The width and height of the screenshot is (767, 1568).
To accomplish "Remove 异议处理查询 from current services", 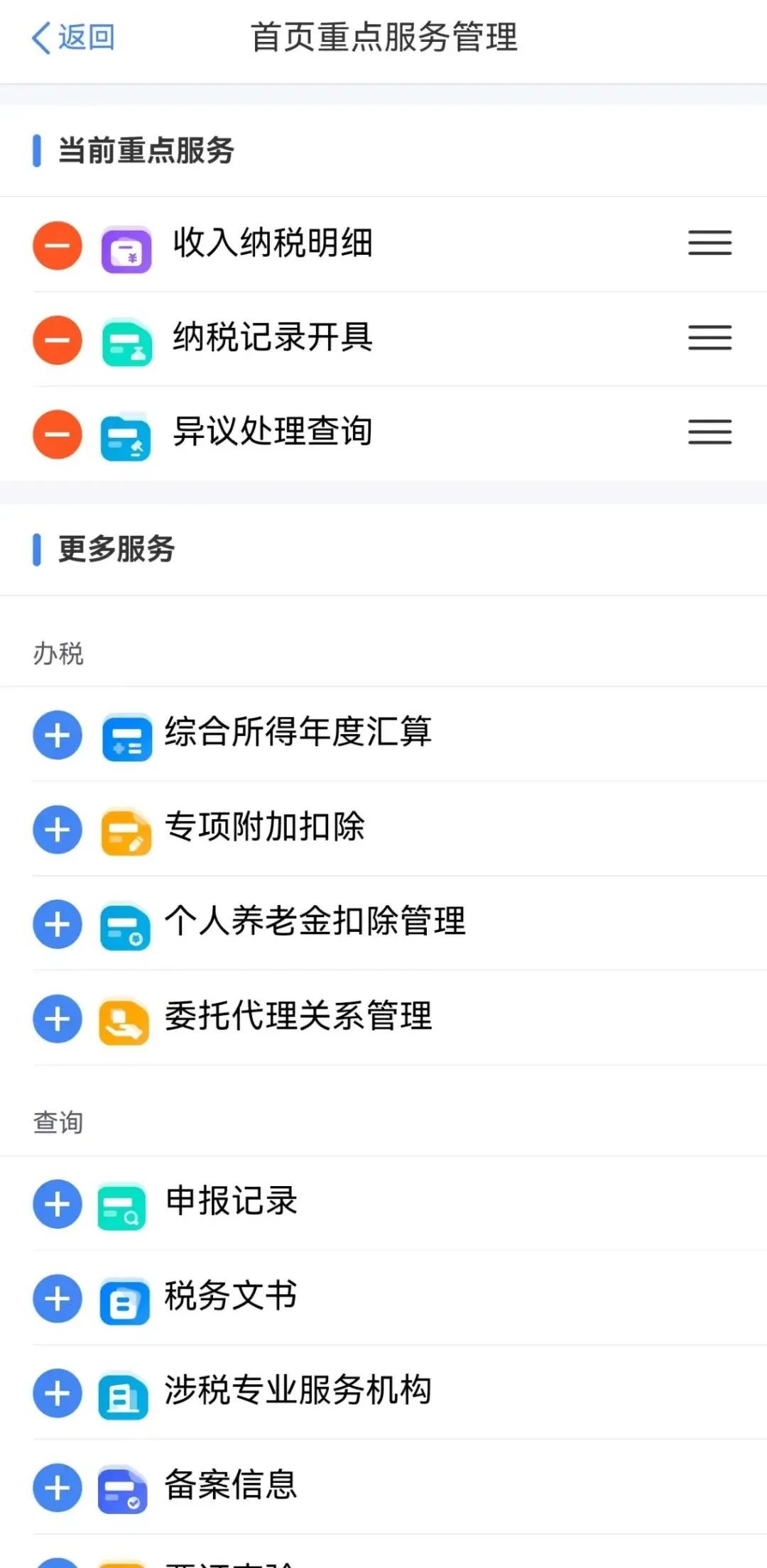I will tap(58, 434).
